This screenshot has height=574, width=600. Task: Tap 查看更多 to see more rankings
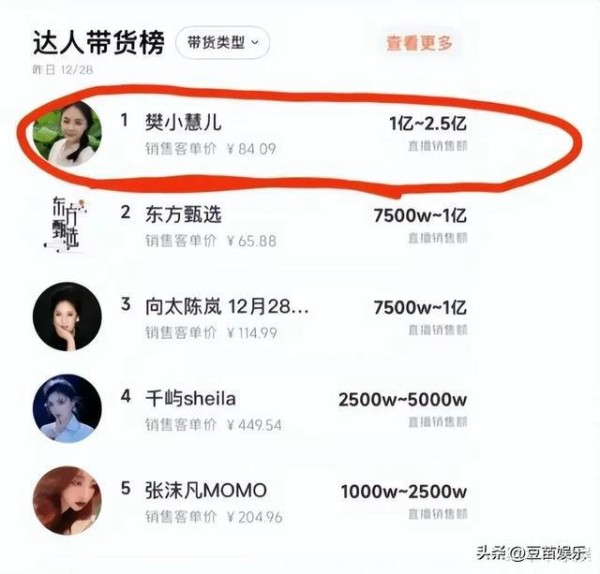click(420, 43)
